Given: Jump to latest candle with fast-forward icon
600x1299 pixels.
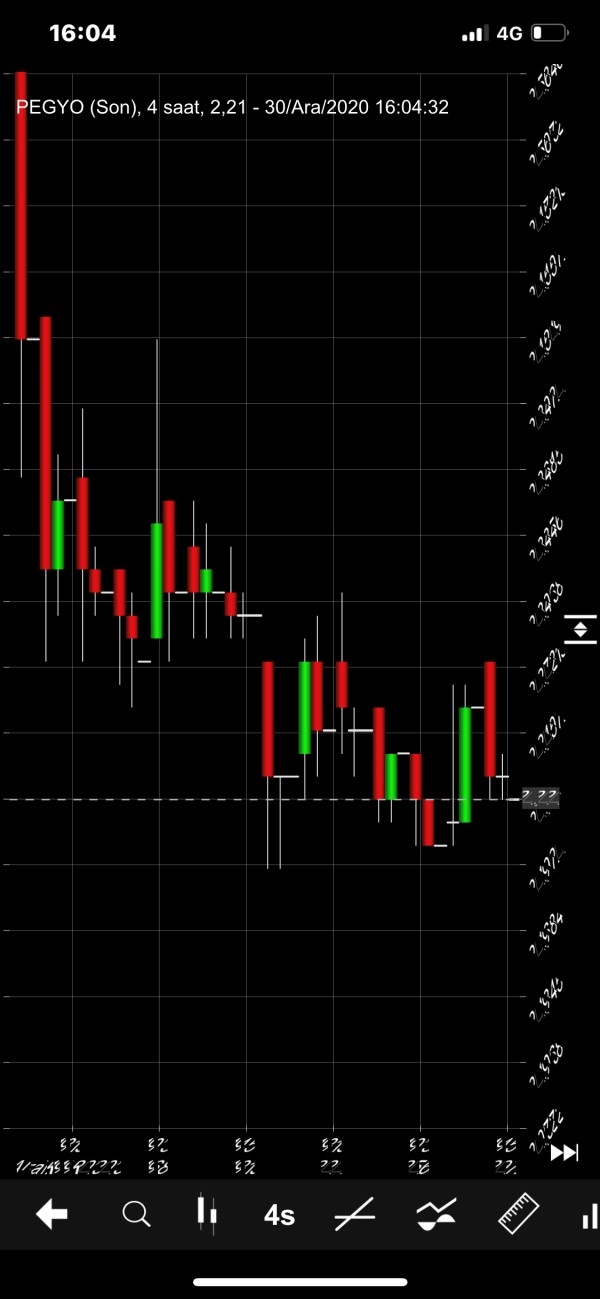Looking at the screenshot, I should [x=564, y=1153].
